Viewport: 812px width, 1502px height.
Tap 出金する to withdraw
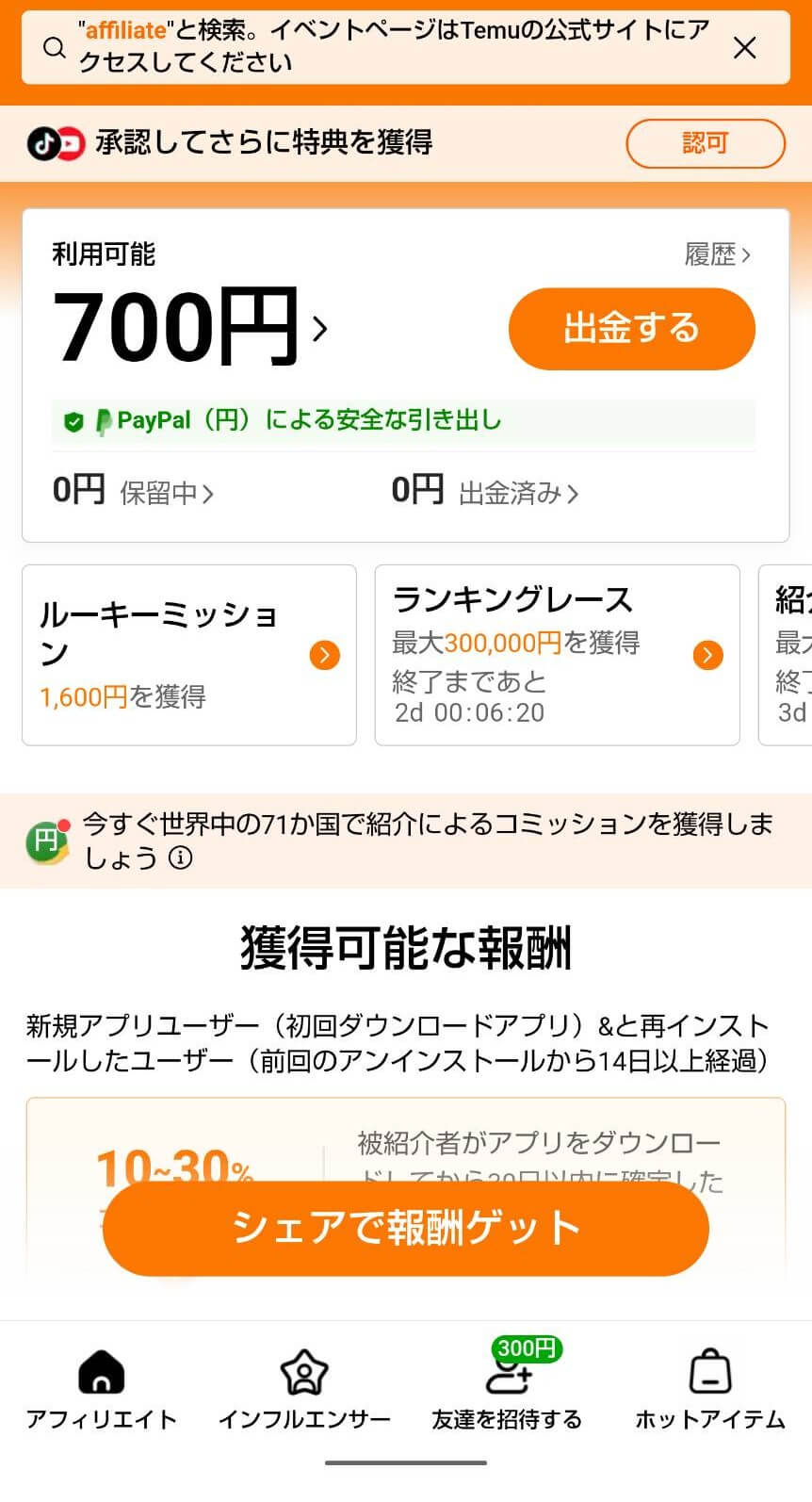[x=632, y=329]
